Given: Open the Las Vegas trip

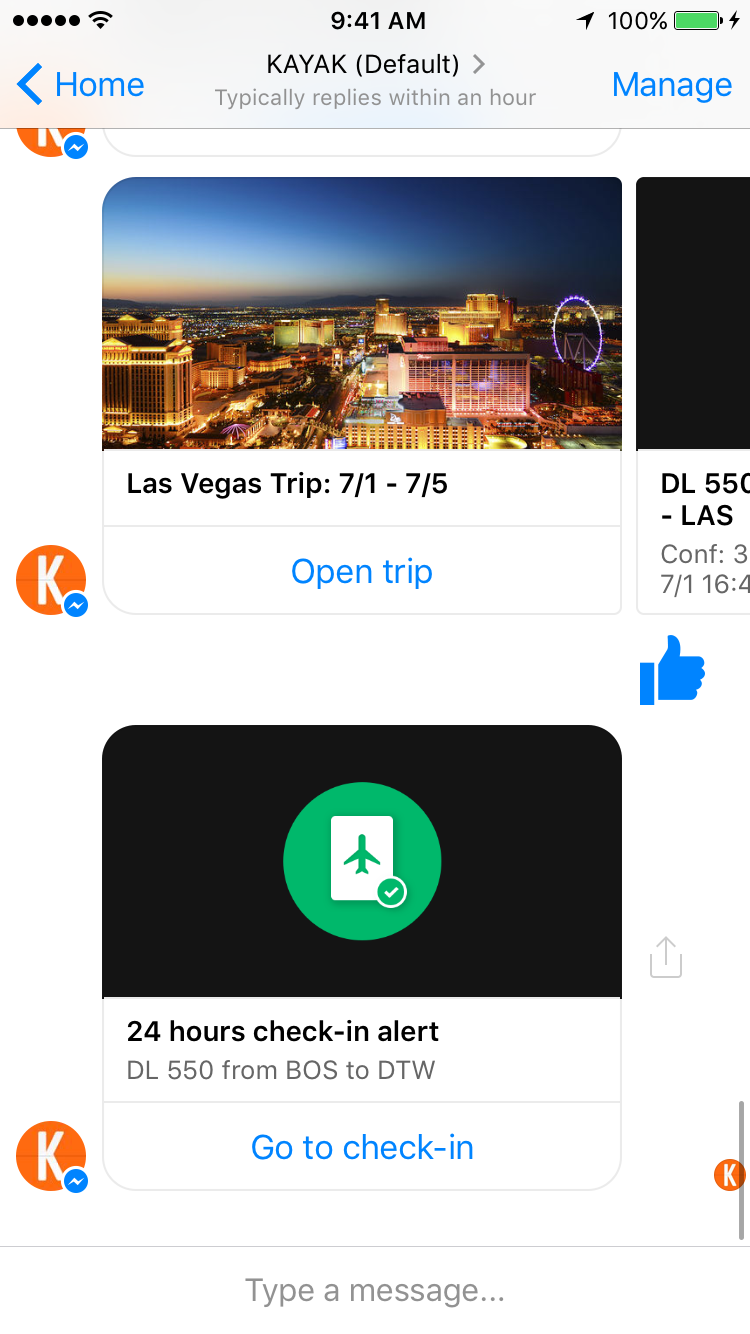Looking at the screenshot, I should pos(362,572).
